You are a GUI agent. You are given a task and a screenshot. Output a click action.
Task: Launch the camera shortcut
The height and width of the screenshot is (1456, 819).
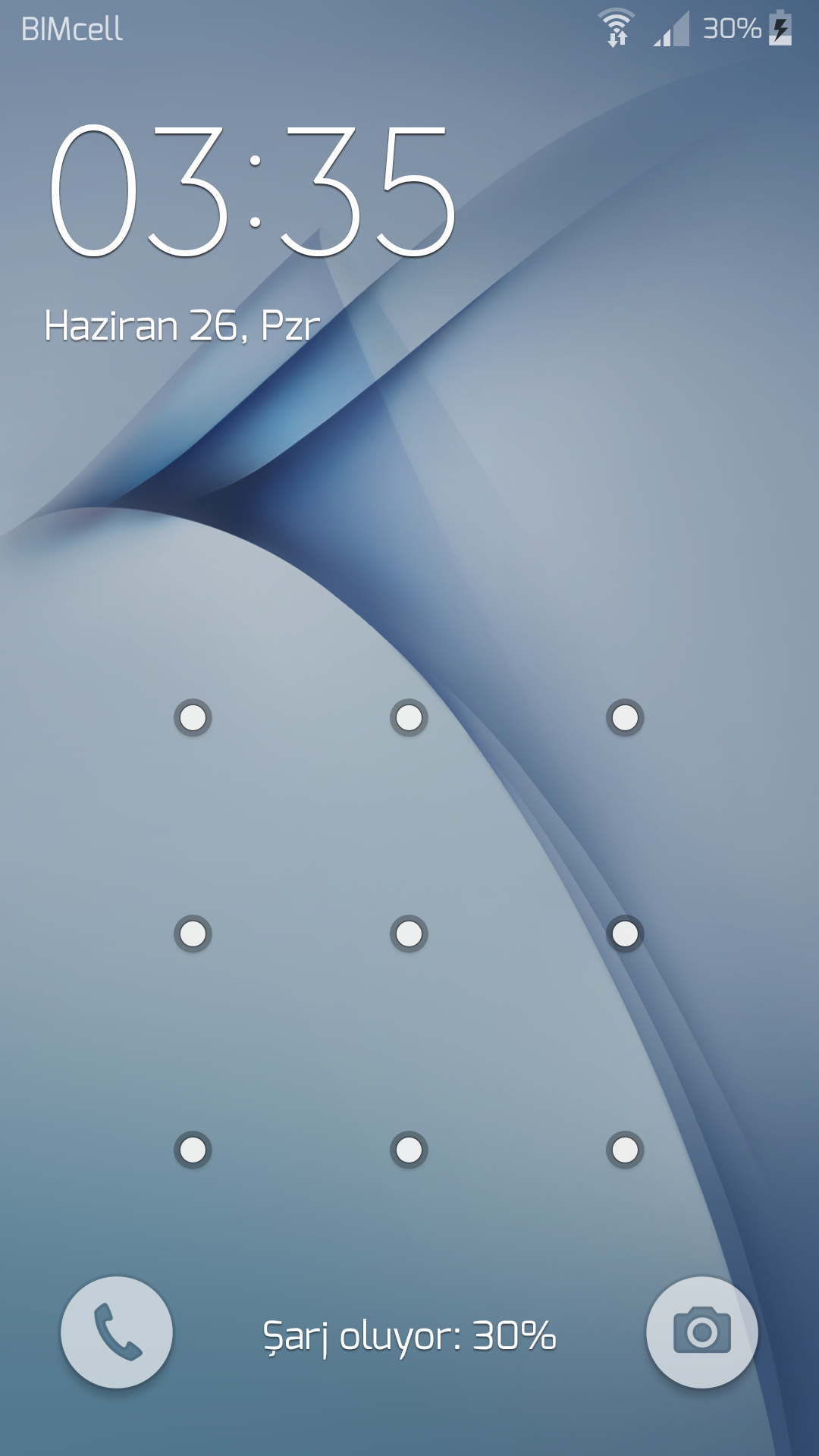click(x=701, y=1332)
